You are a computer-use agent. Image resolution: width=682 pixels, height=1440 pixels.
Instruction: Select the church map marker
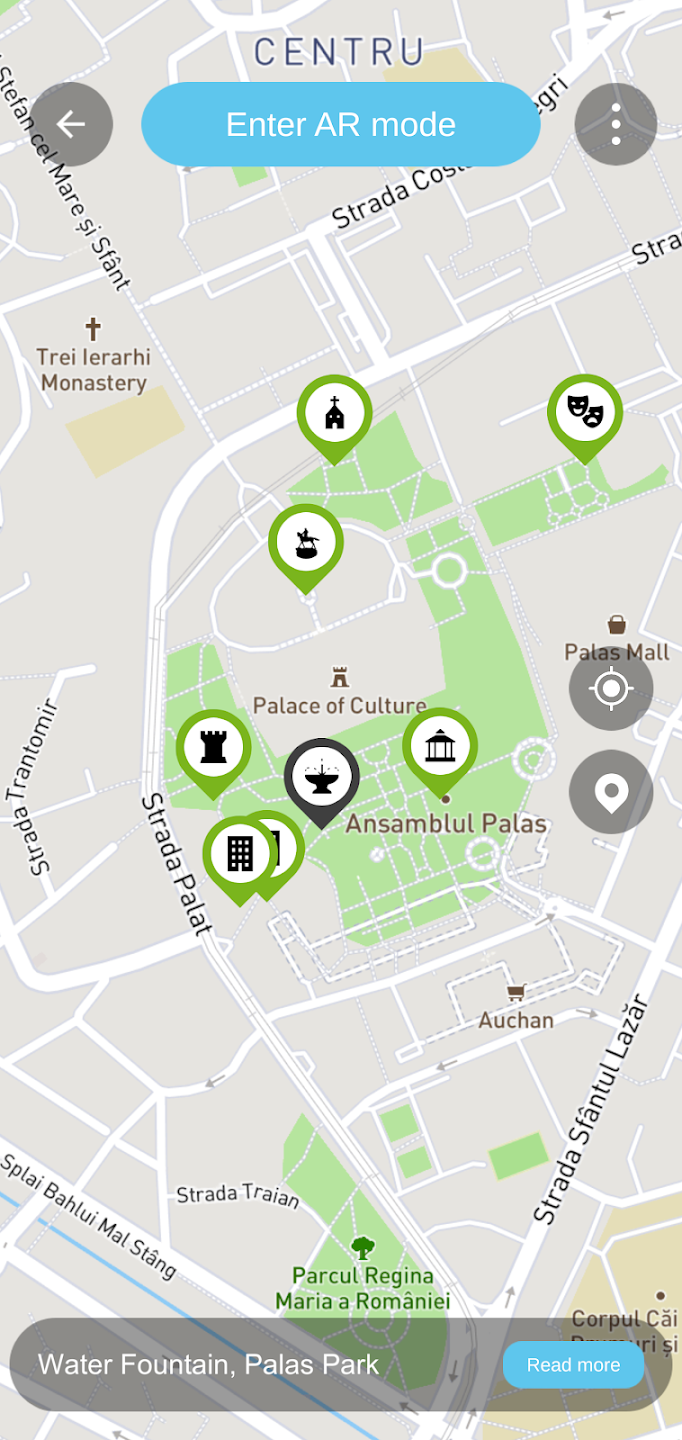pyautogui.click(x=334, y=413)
